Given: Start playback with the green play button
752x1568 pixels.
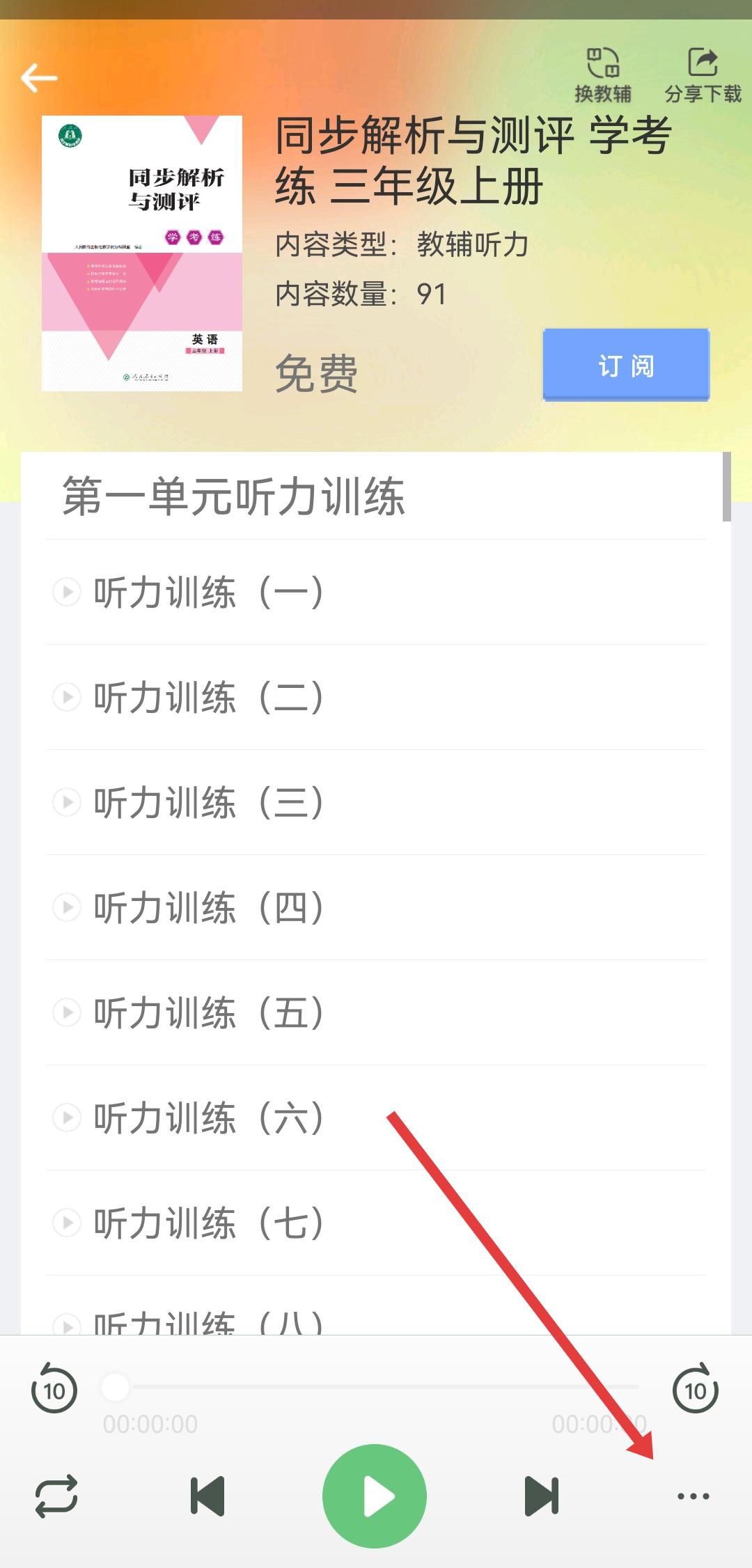Looking at the screenshot, I should 375,1496.
